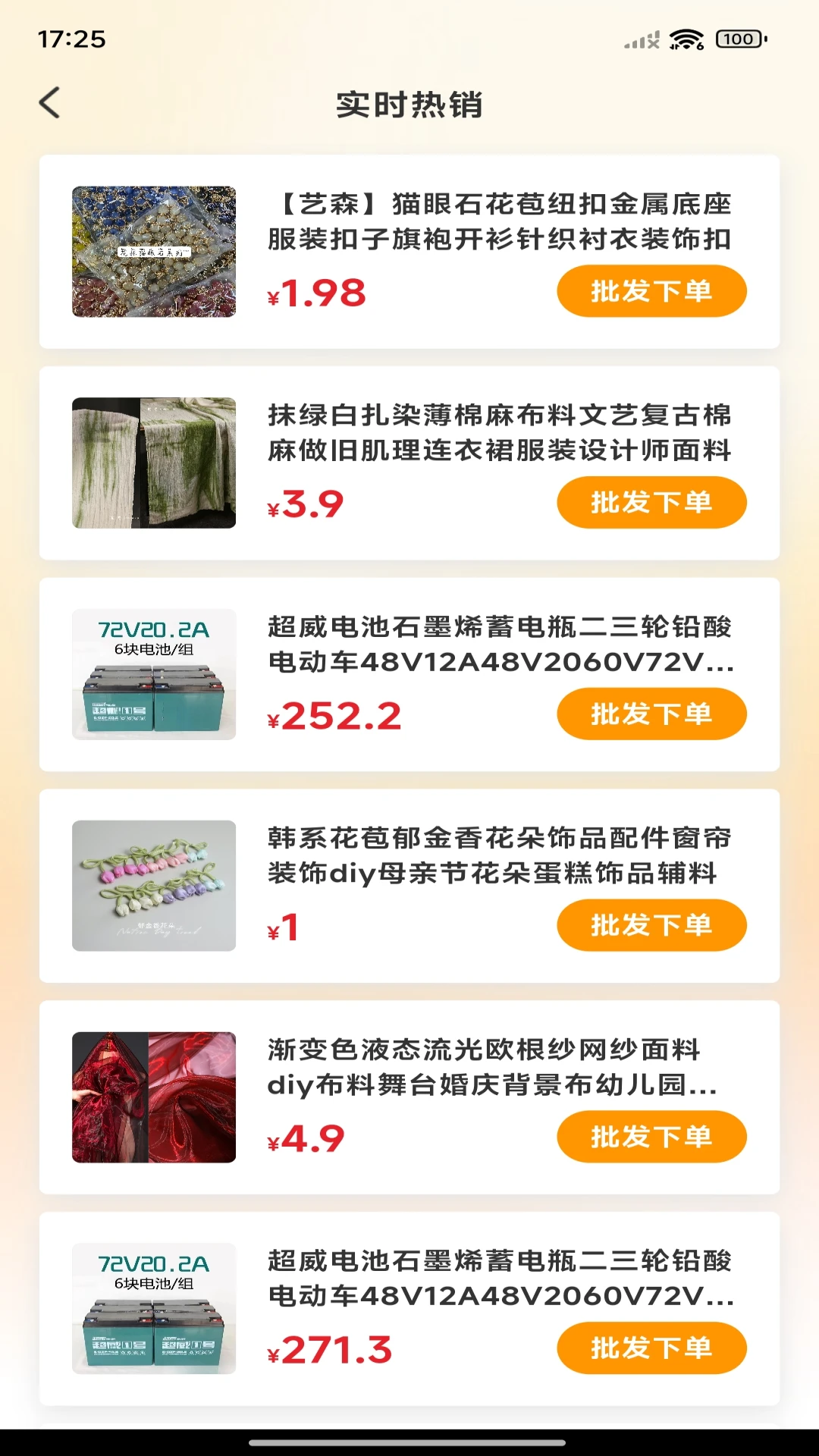This screenshot has height=1456, width=819.
Task: Tap 批发下单 for the ¥252.2 battery
Action: click(x=651, y=714)
